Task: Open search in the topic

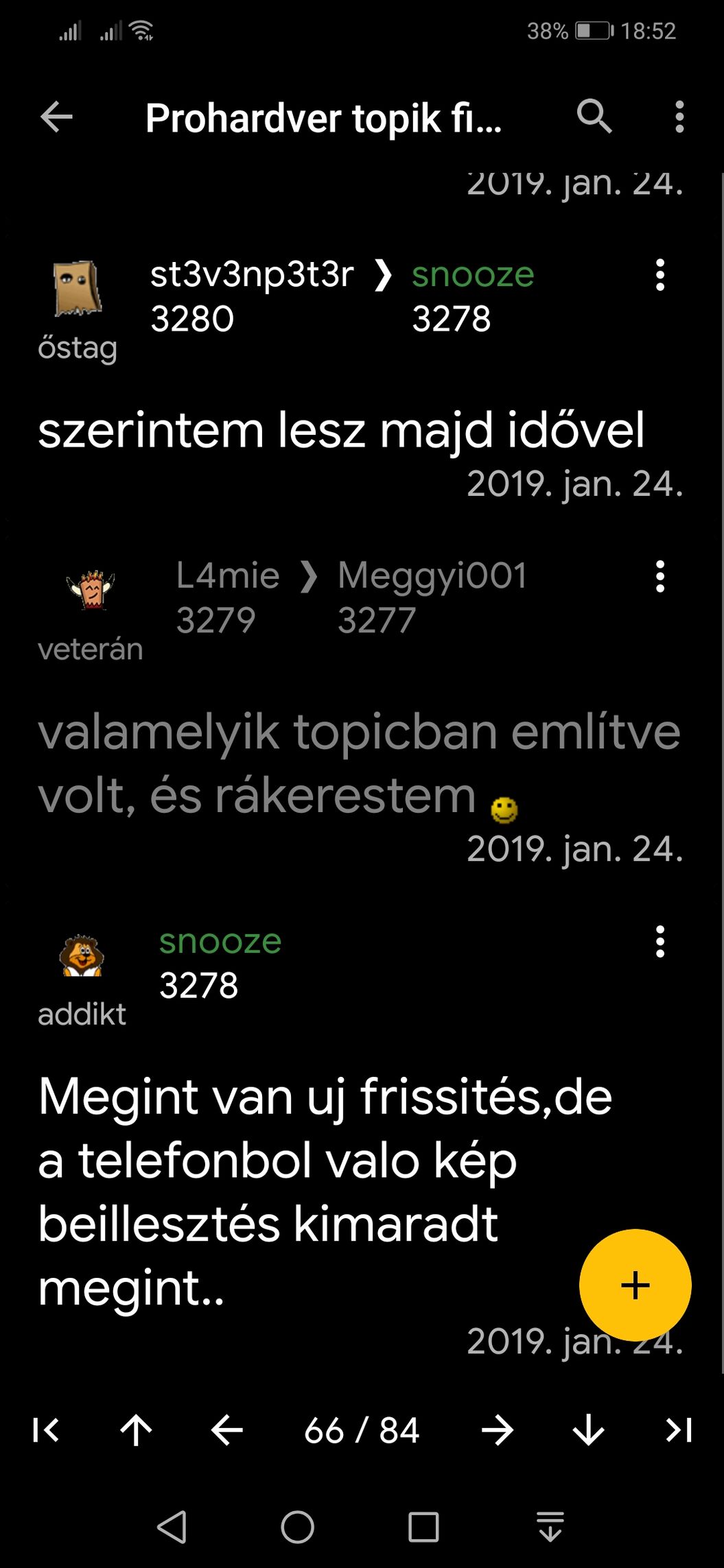Action: point(594,117)
